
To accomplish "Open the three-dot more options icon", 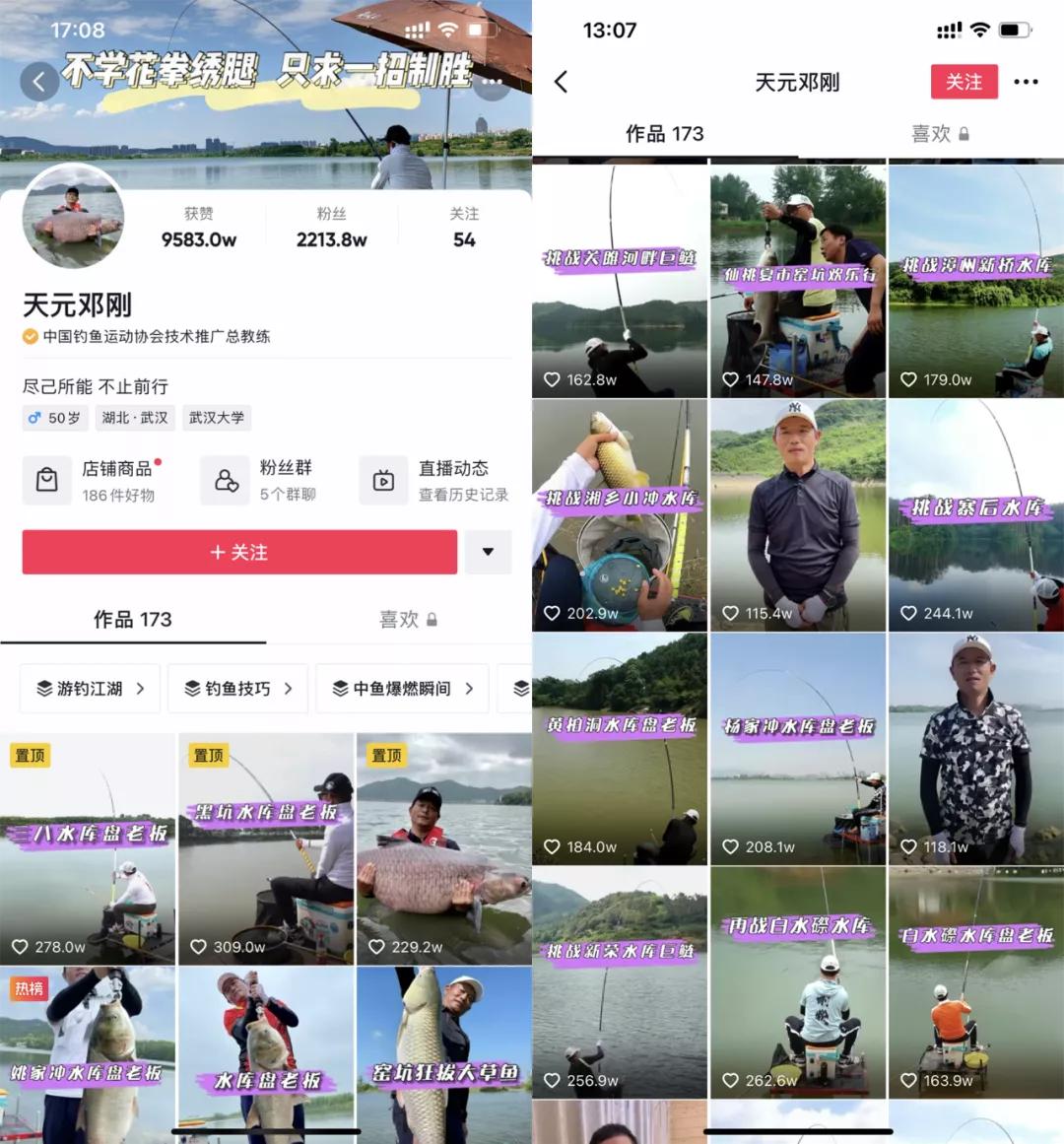I will 1028,82.
